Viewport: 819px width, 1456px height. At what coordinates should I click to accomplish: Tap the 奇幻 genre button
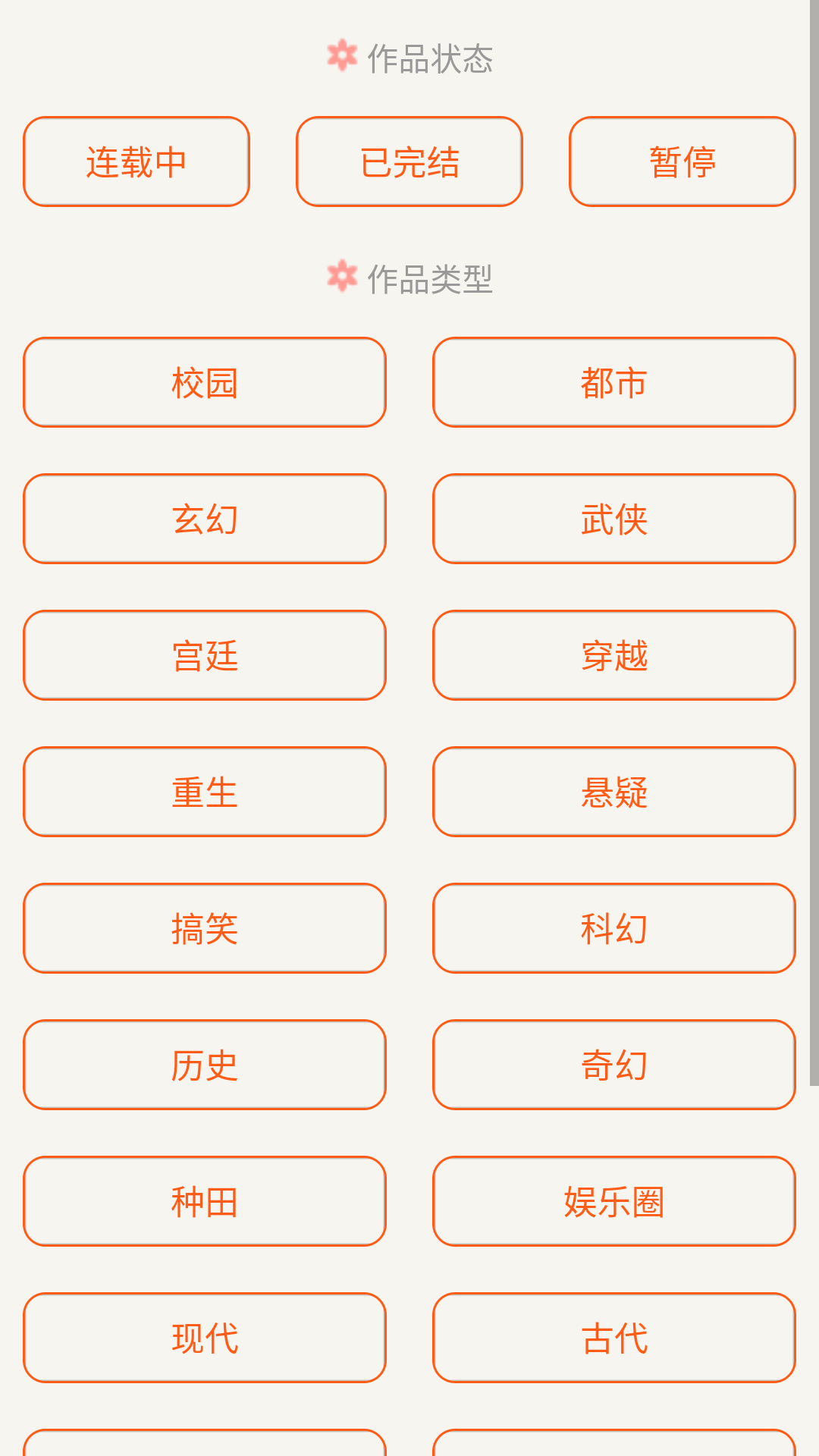click(x=614, y=1065)
